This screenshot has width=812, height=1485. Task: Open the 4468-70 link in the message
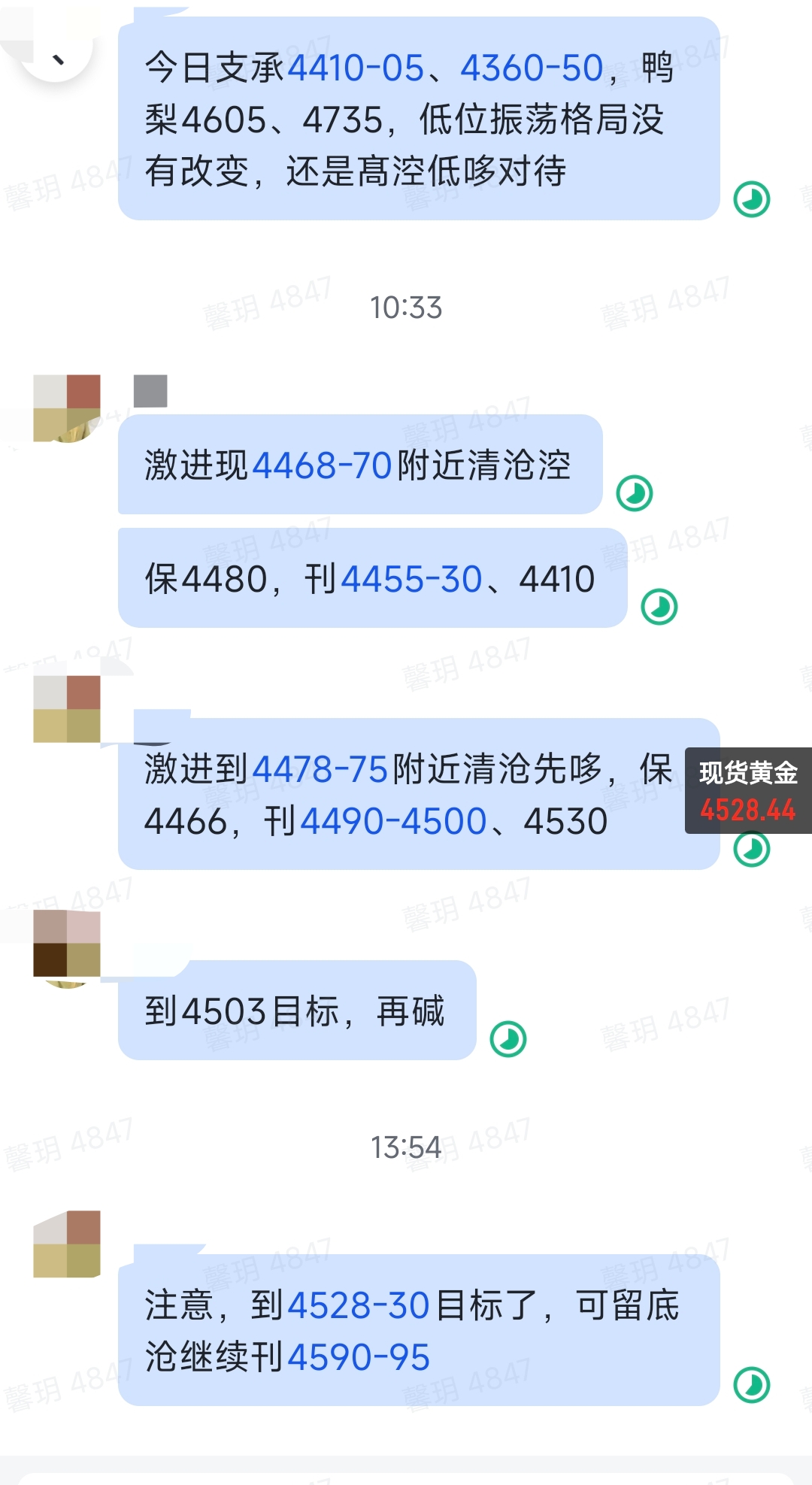[322, 465]
